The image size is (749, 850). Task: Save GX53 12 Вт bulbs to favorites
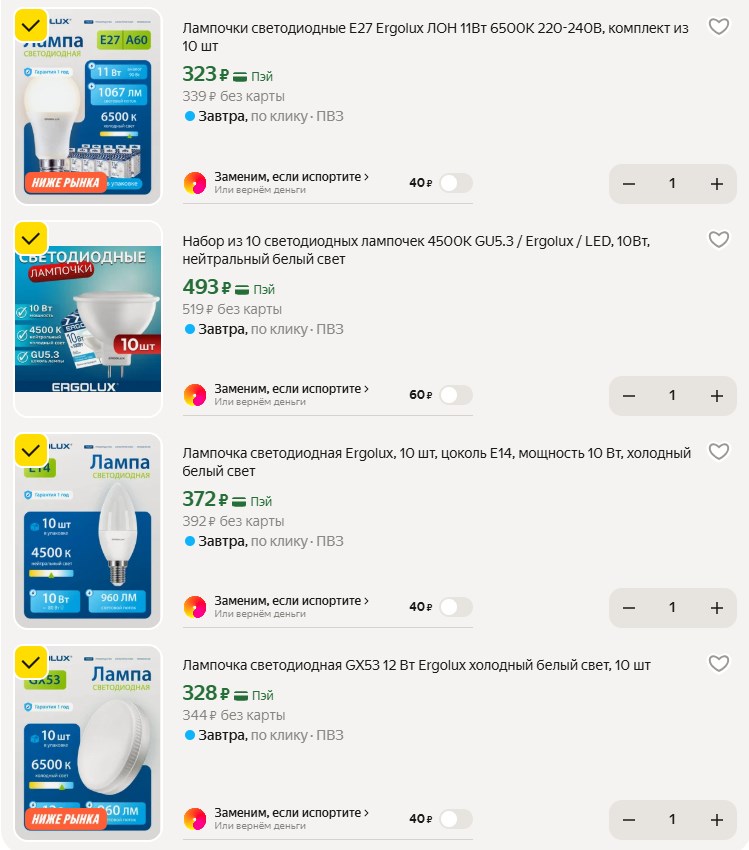718,664
